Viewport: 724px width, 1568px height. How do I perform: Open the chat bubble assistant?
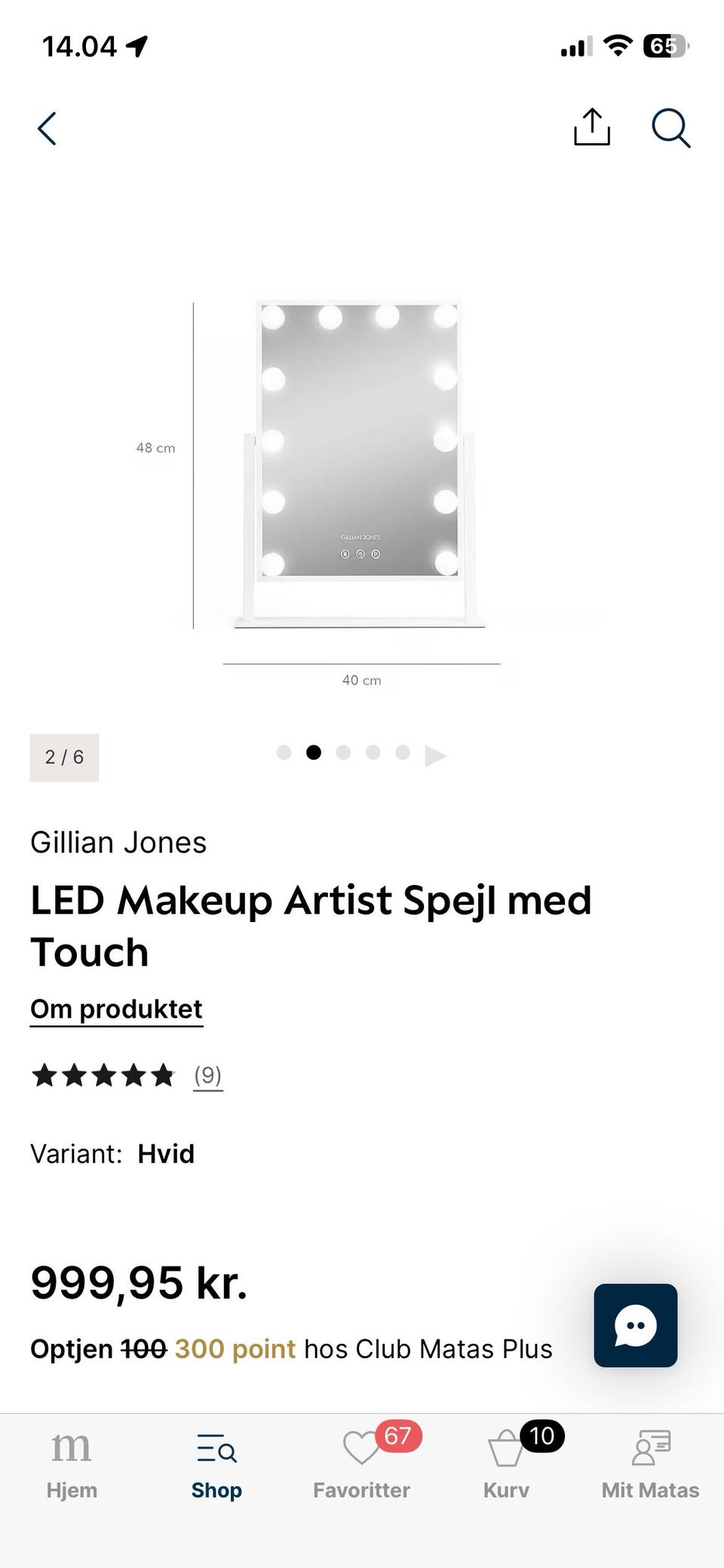click(x=635, y=1327)
